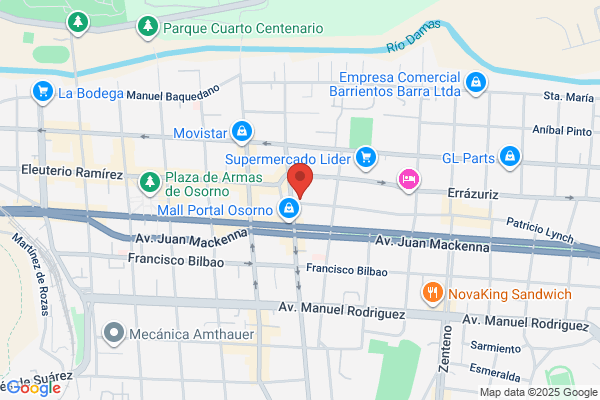The width and height of the screenshot is (600, 400).
Task: Tap the Movistar store pin
Action: 242,131
